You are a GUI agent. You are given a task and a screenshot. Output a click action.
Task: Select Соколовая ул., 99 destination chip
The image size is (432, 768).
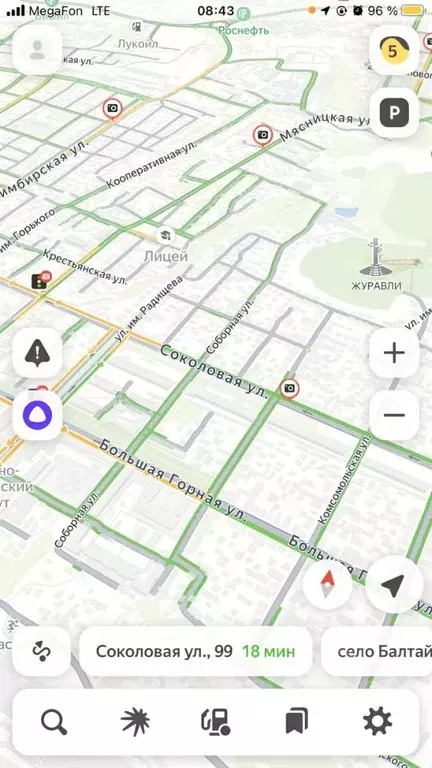pyautogui.click(x=195, y=651)
